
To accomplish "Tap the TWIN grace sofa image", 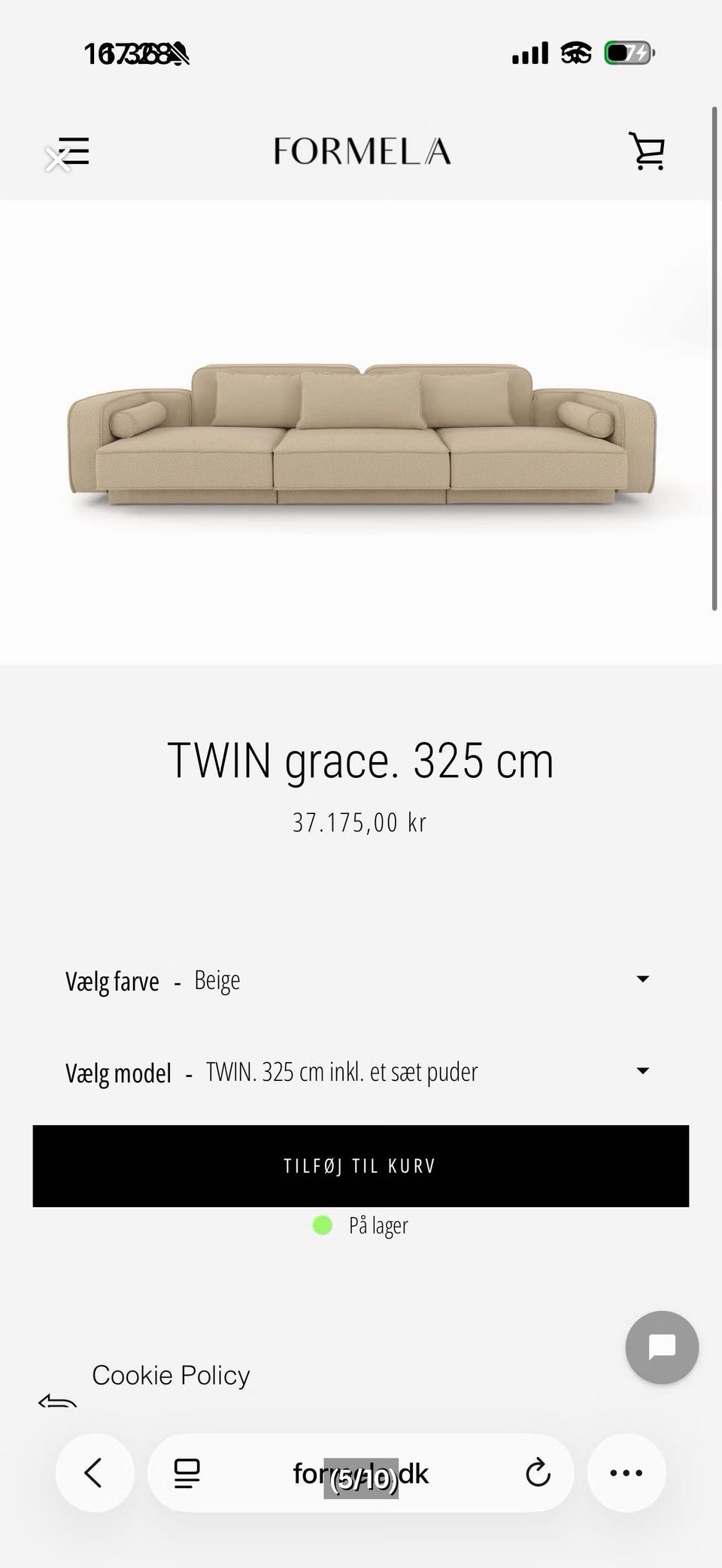I will click(361, 434).
